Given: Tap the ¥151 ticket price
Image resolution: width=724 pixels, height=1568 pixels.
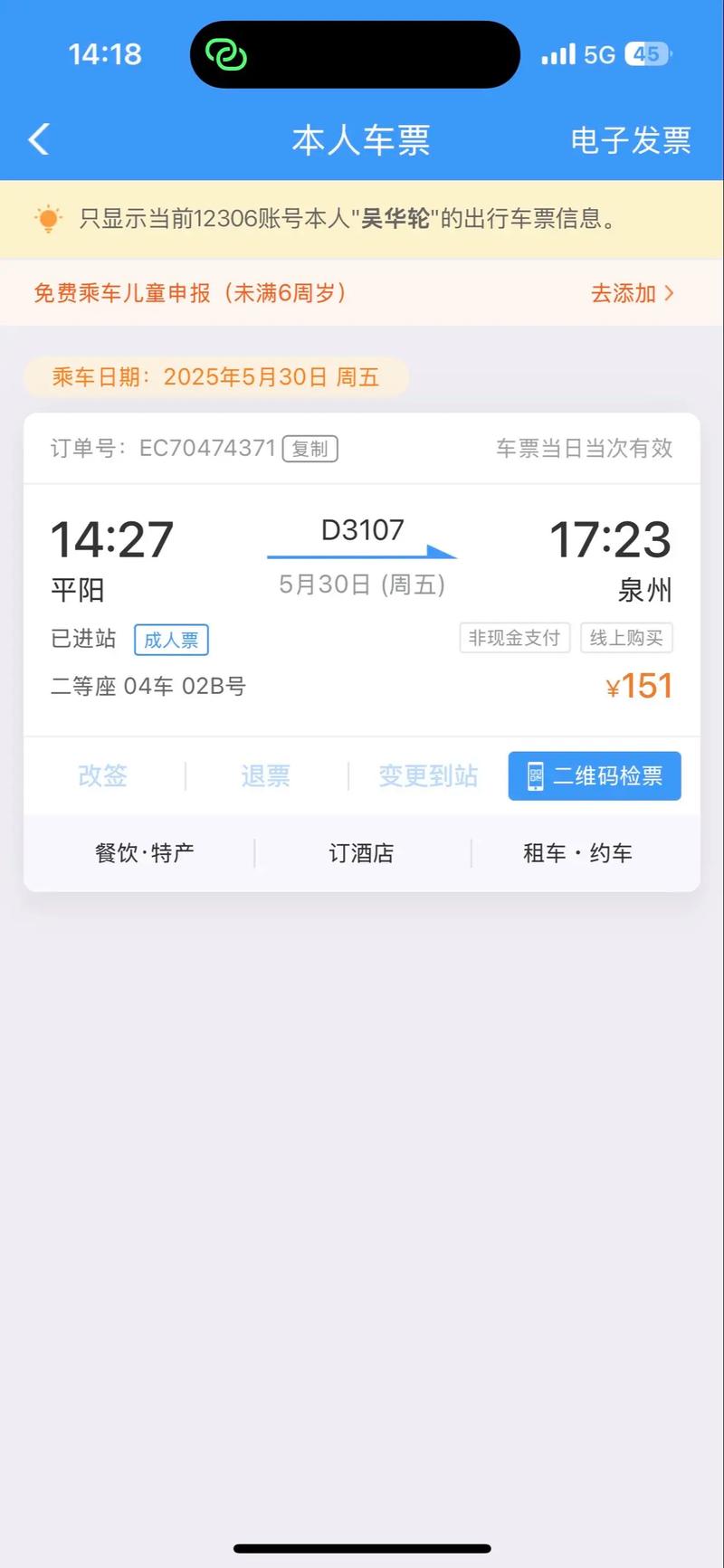Looking at the screenshot, I should pos(640,686).
